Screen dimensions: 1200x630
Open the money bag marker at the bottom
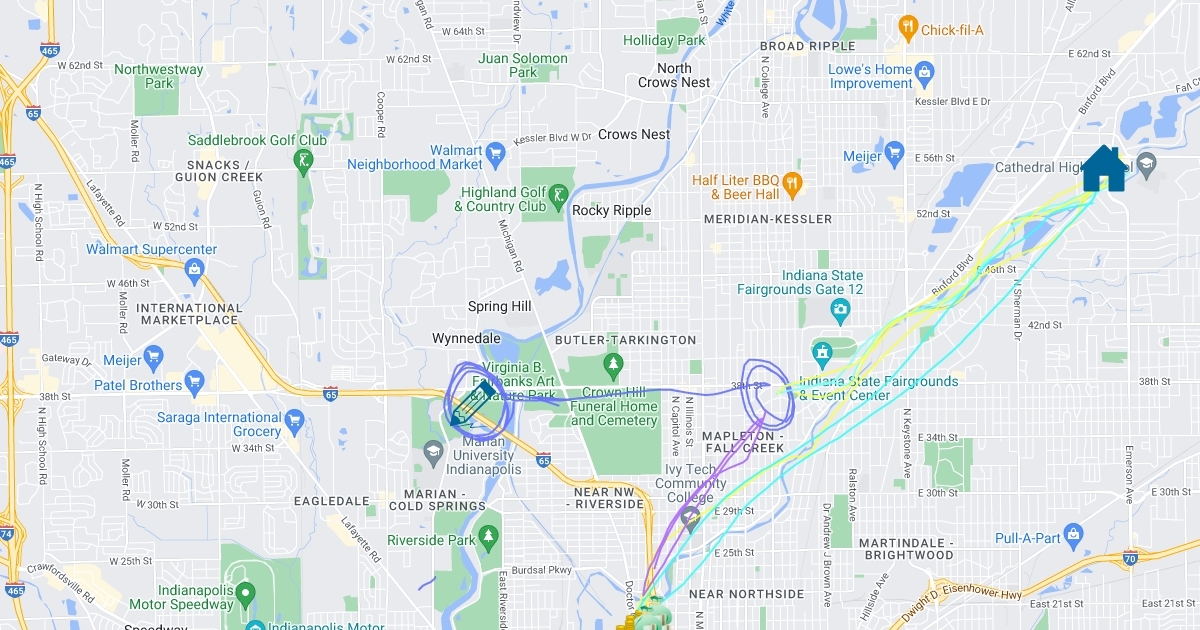[653, 608]
